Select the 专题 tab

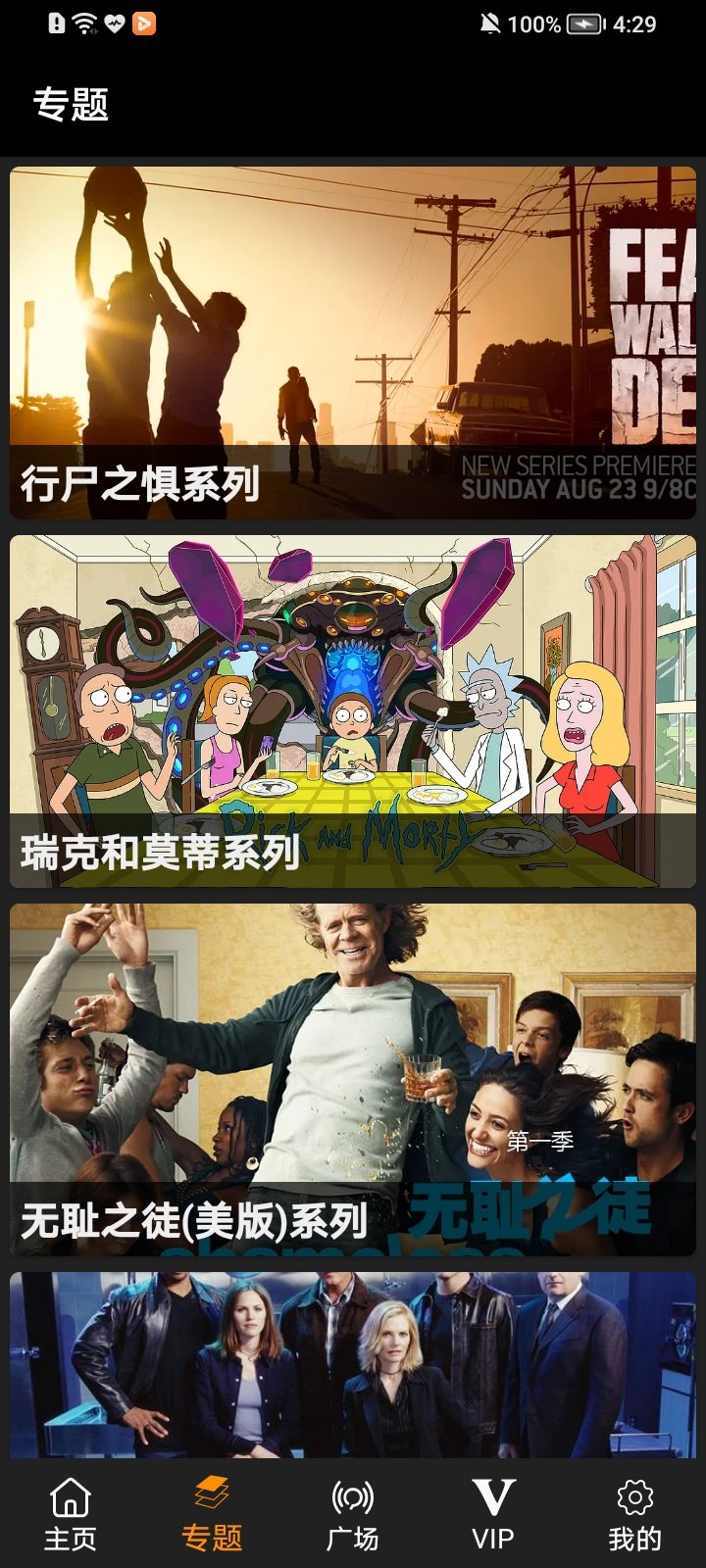point(212,1515)
